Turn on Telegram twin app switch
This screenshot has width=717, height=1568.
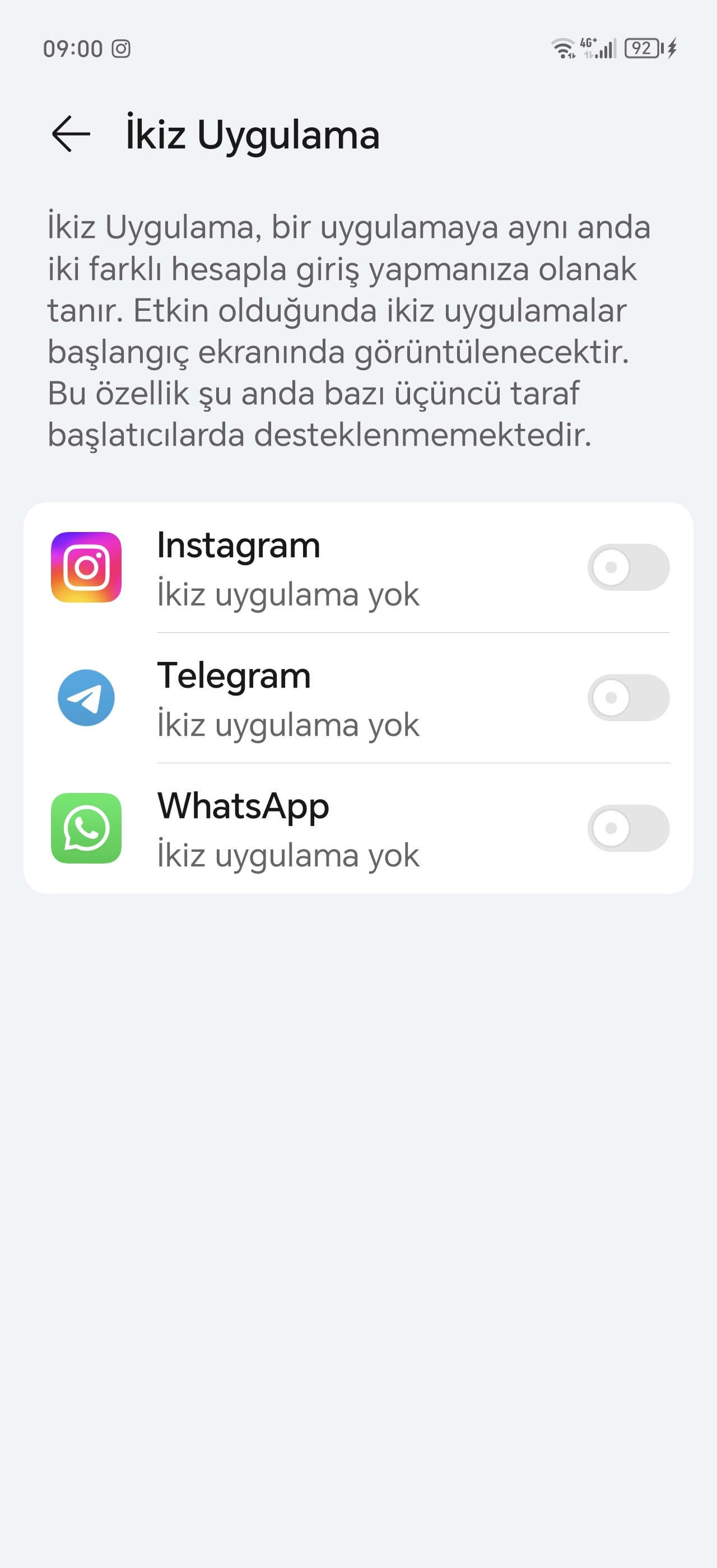pyautogui.click(x=628, y=698)
